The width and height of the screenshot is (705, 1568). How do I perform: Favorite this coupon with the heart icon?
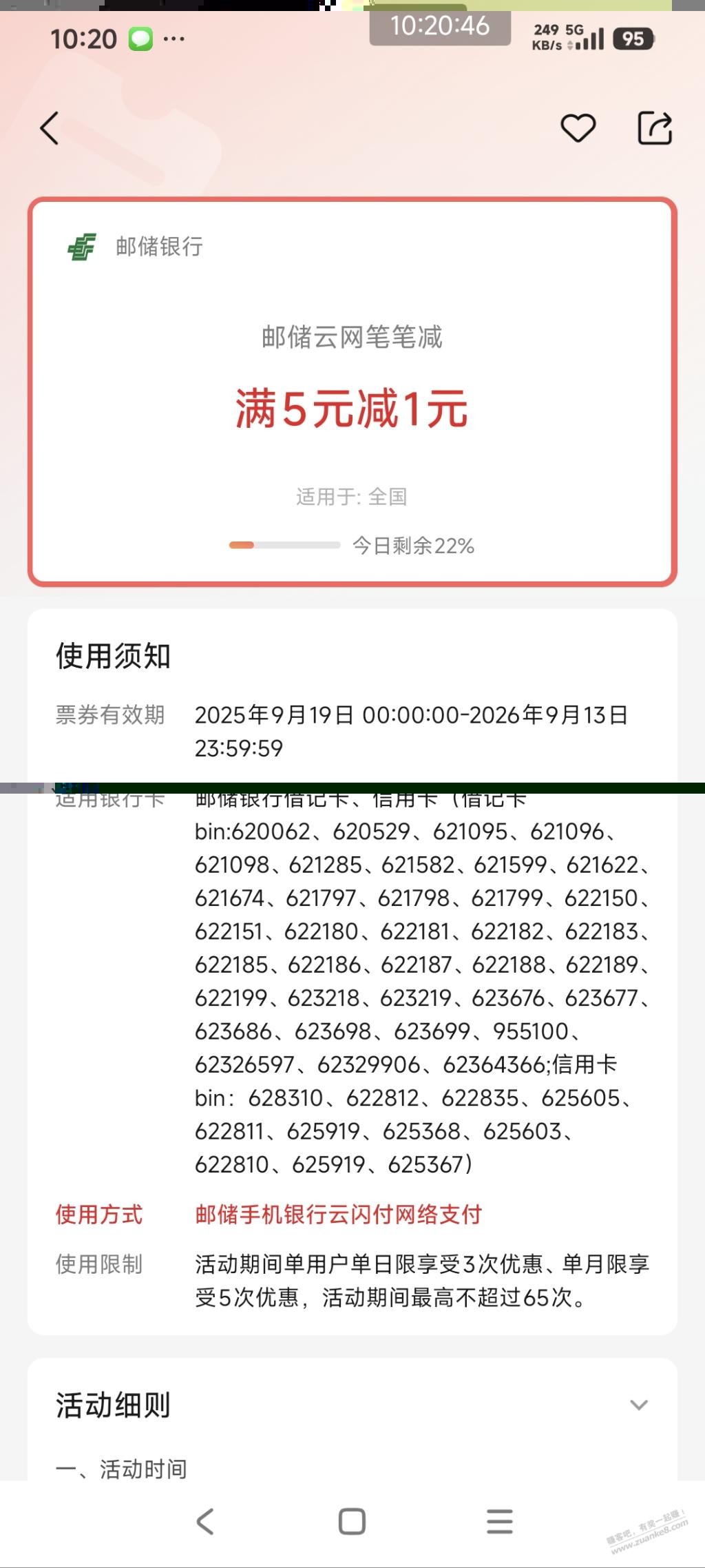(x=578, y=128)
